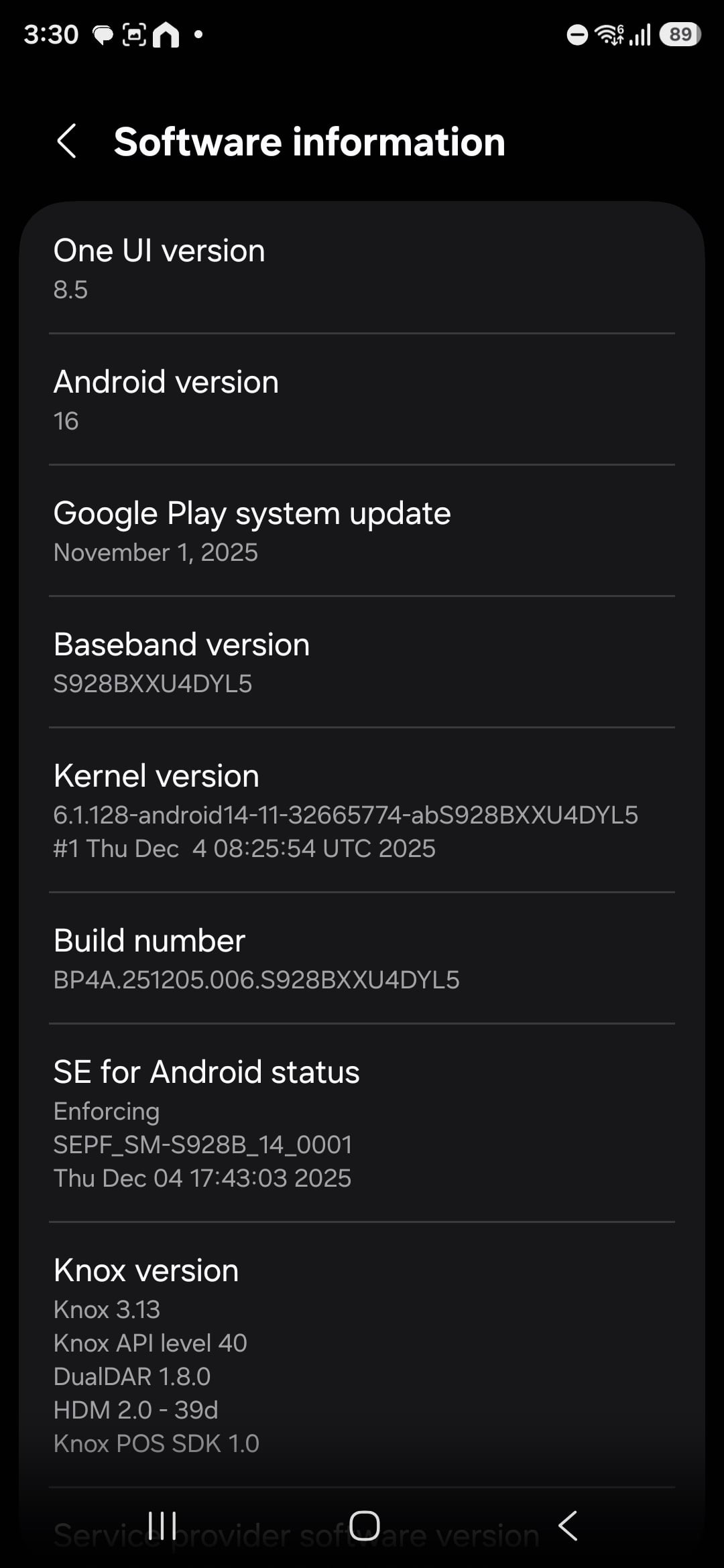
Task: Tap the battery percentage indicator showing 89
Action: [x=679, y=34]
